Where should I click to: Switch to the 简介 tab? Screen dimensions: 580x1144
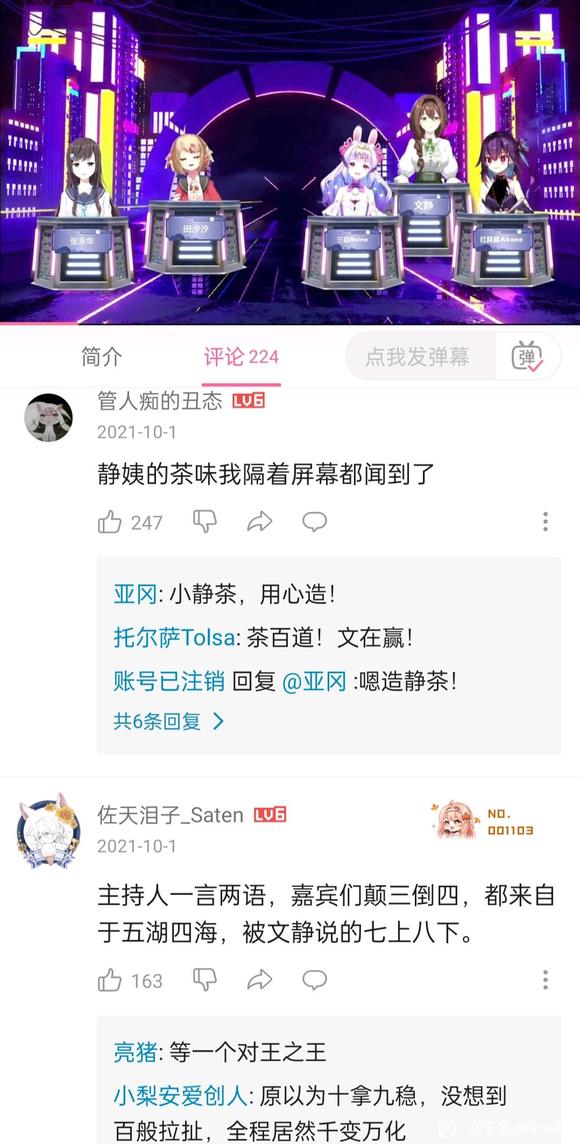point(102,357)
